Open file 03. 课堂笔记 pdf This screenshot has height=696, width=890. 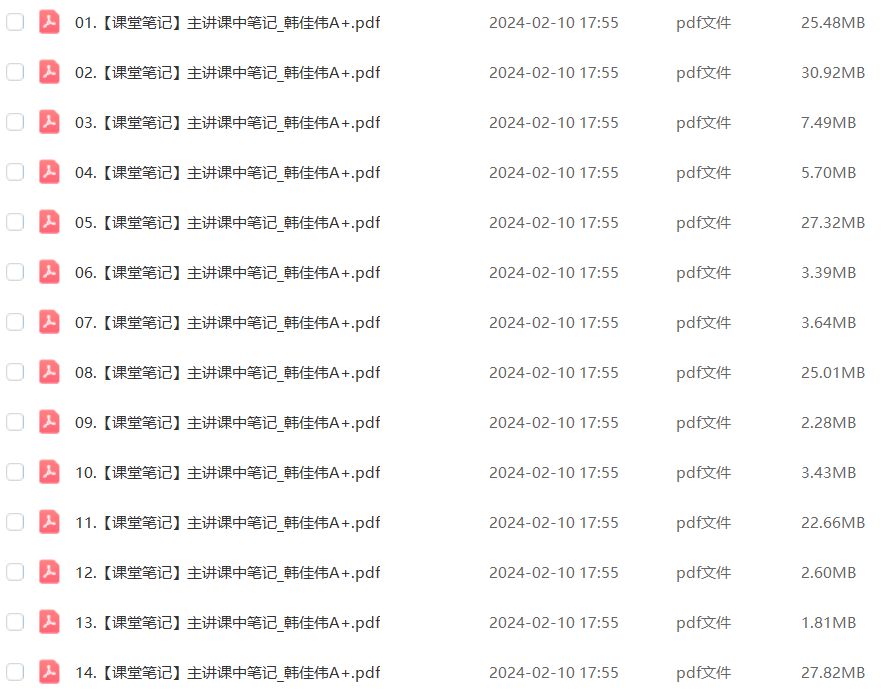(x=228, y=122)
